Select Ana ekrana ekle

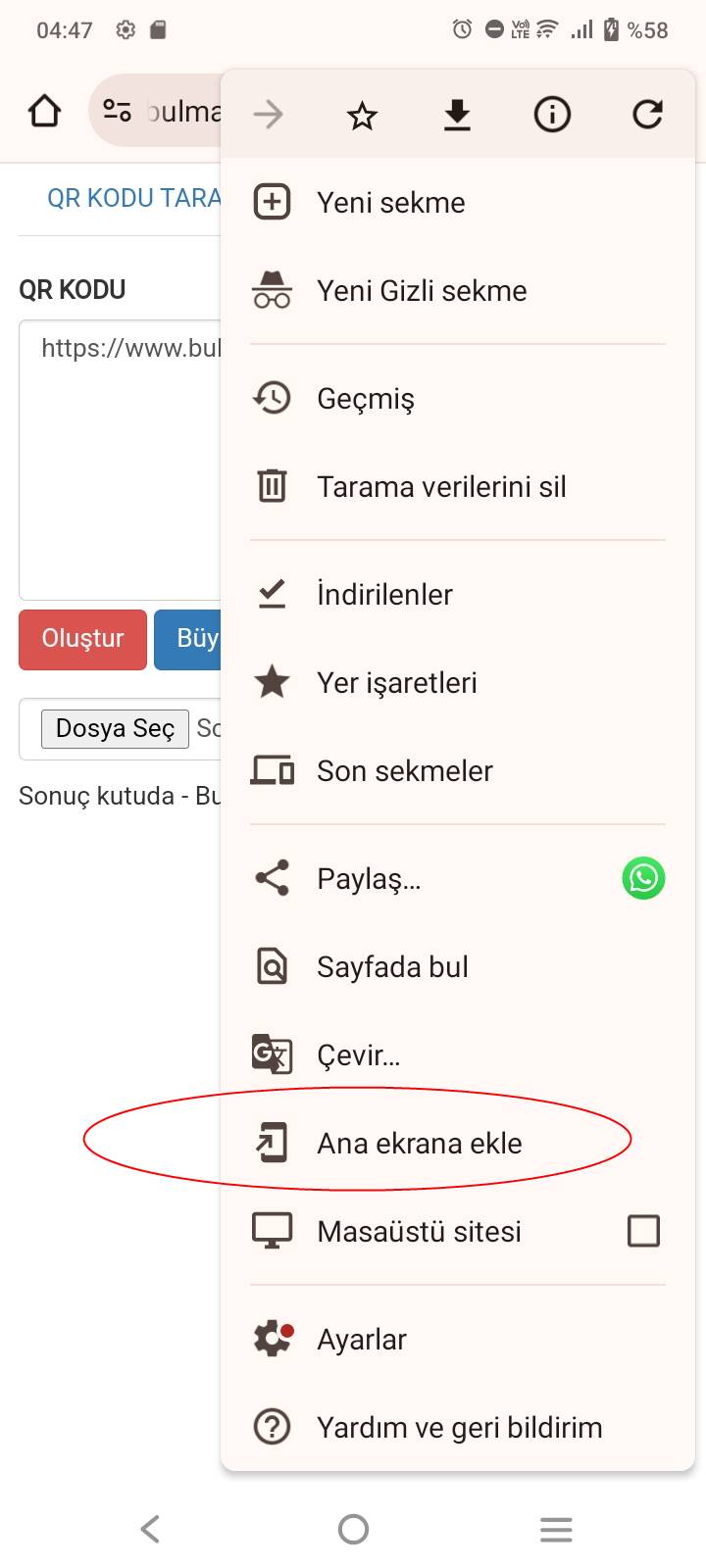tap(458, 1144)
